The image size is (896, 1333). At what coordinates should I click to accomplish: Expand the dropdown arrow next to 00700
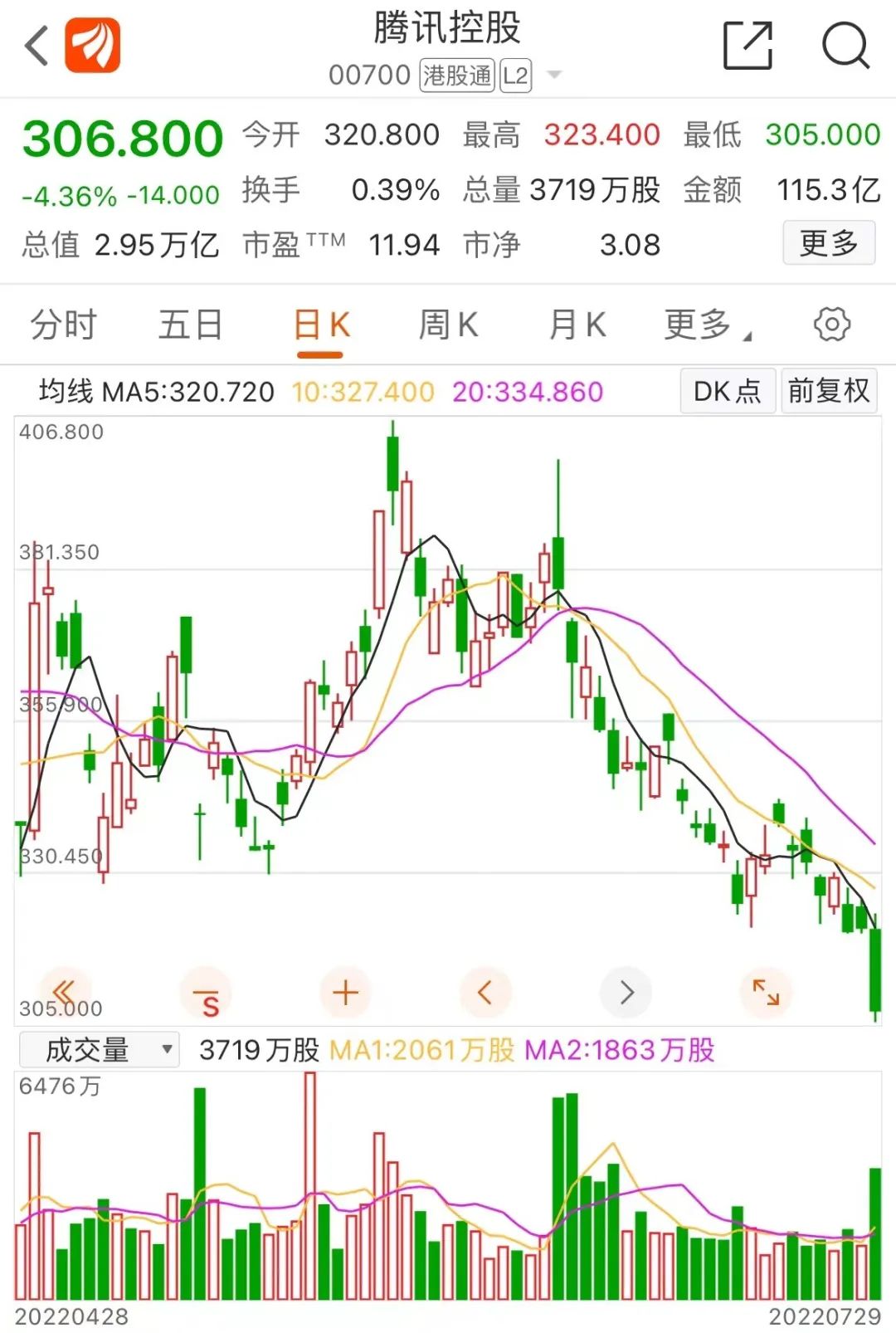point(554,76)
